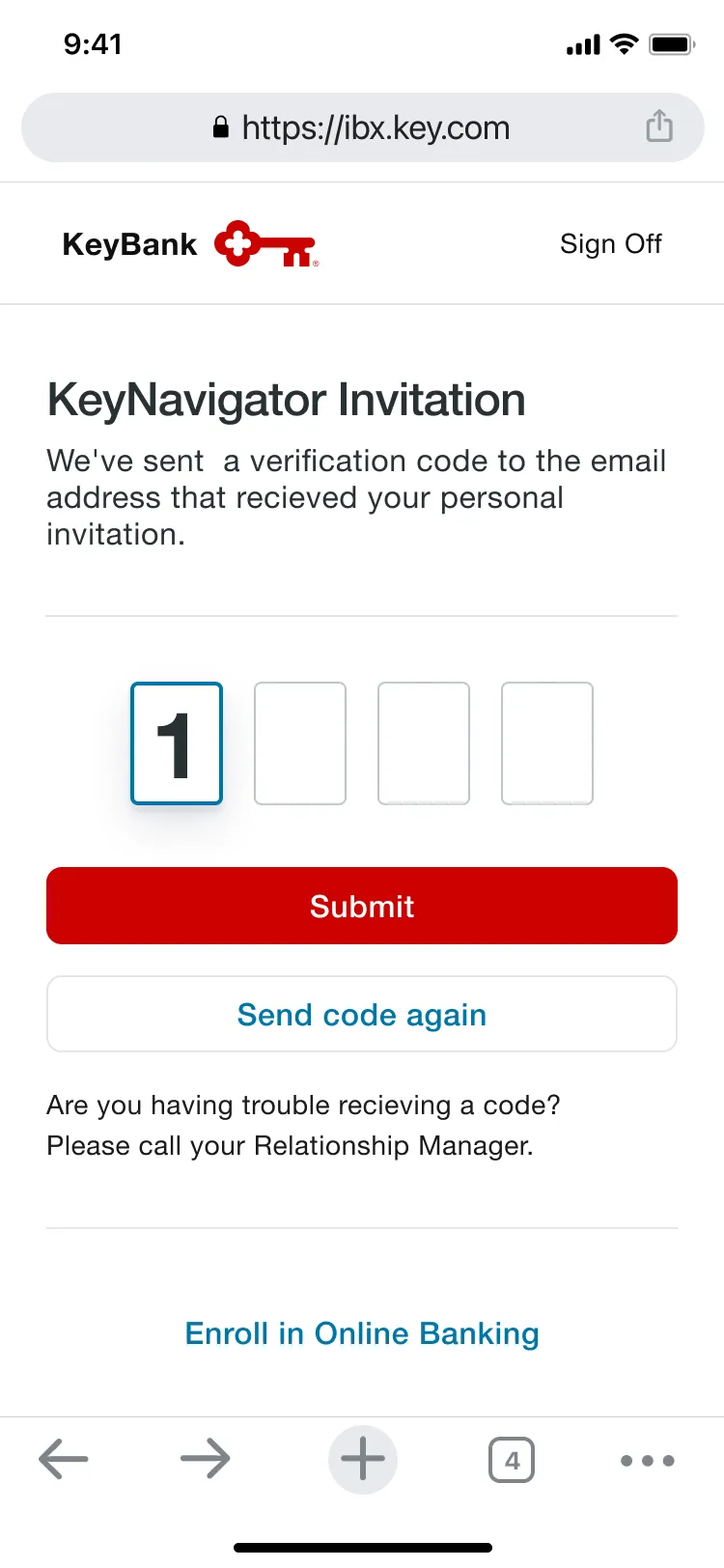The height and width of the screenshot is (1568, 724).
Task: Tap Send code again
Action: coord(362,1014)
